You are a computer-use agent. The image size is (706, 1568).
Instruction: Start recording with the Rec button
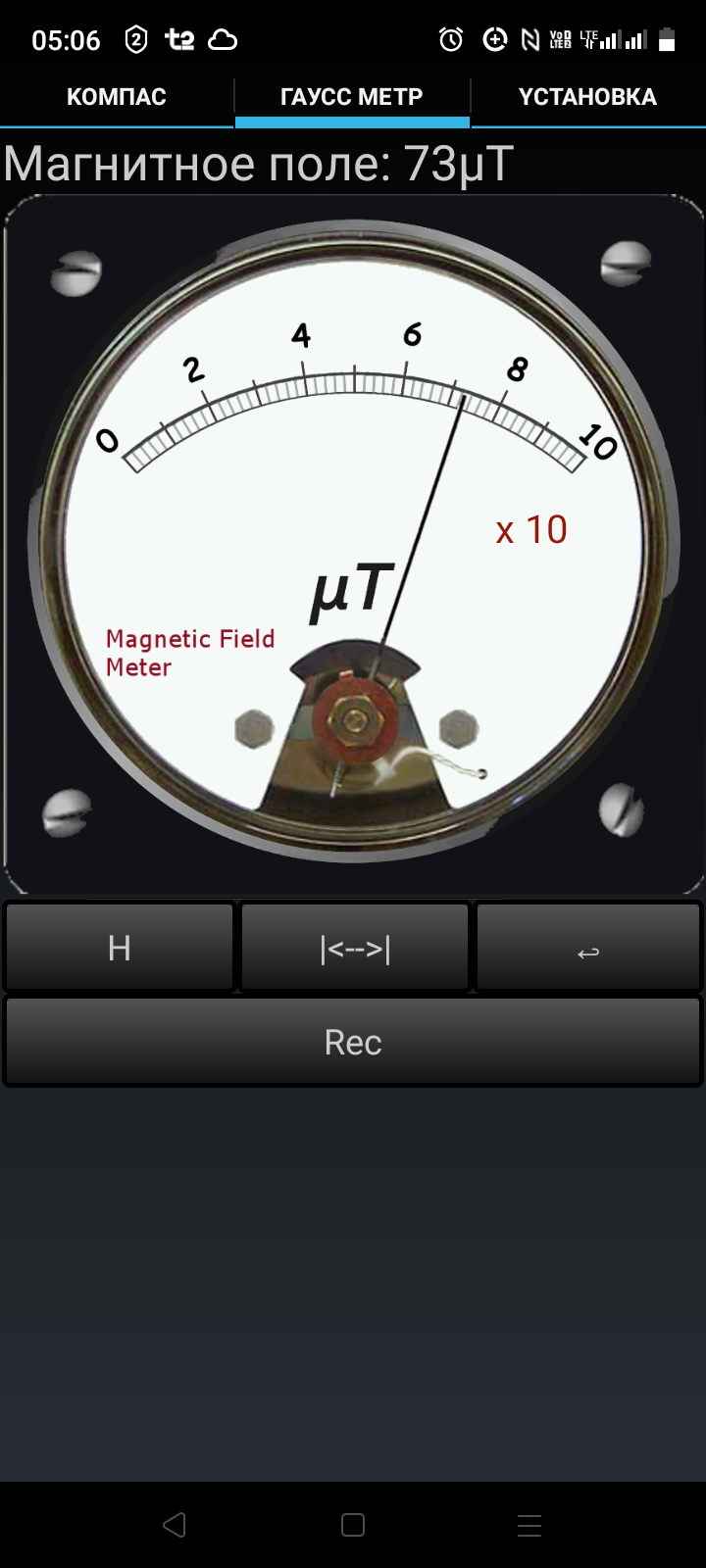[353, 1042]
